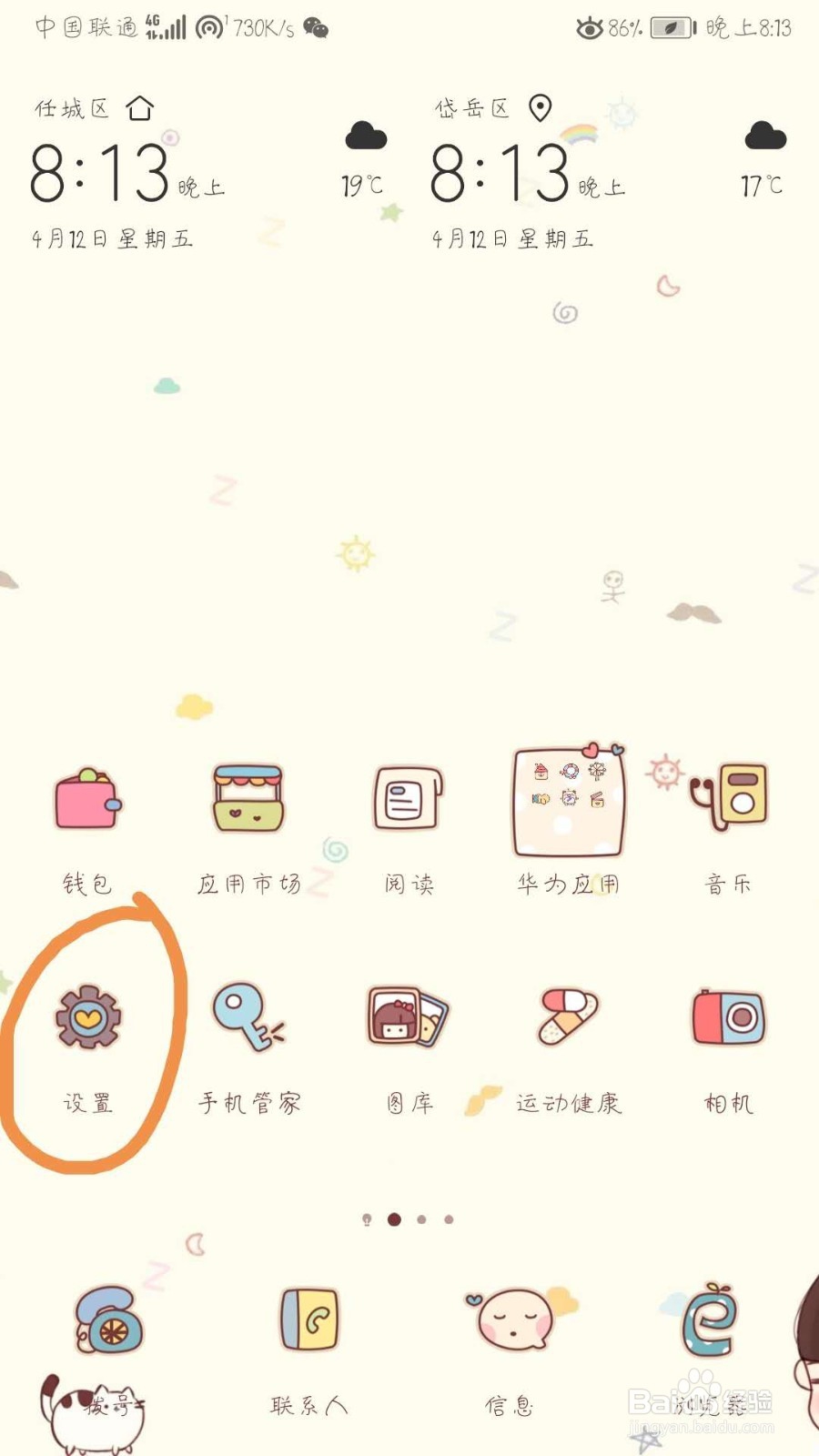Tap the location pin beside 岱岳区
Screen dimensions: 819x1456
click(541, 107)
